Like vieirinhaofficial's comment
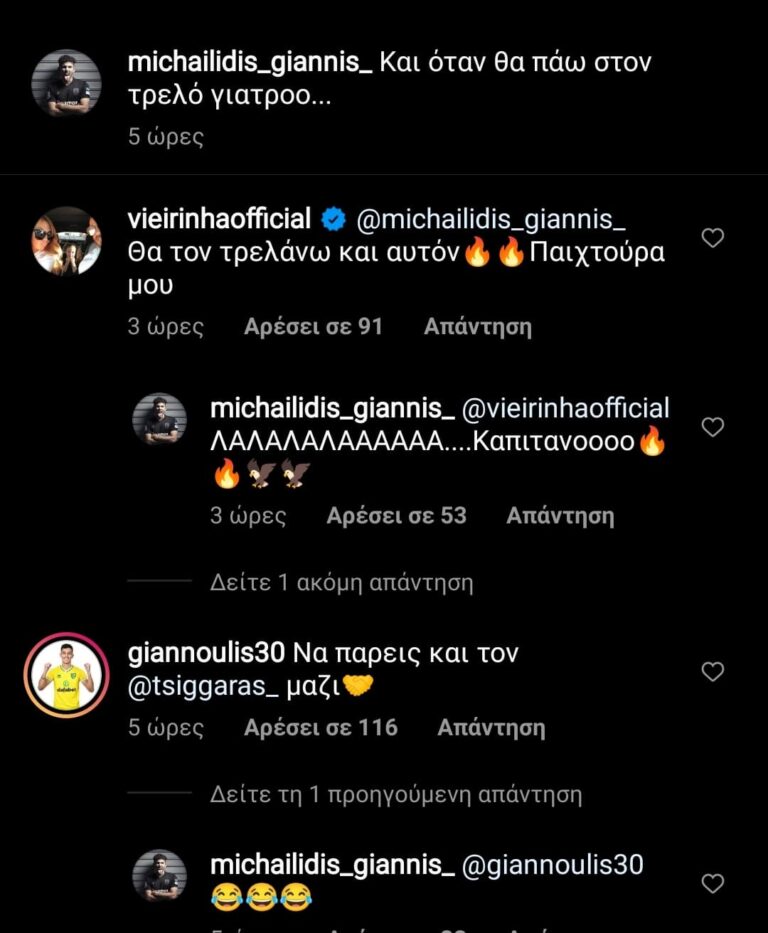768x933 pixels. pos(712,238)
